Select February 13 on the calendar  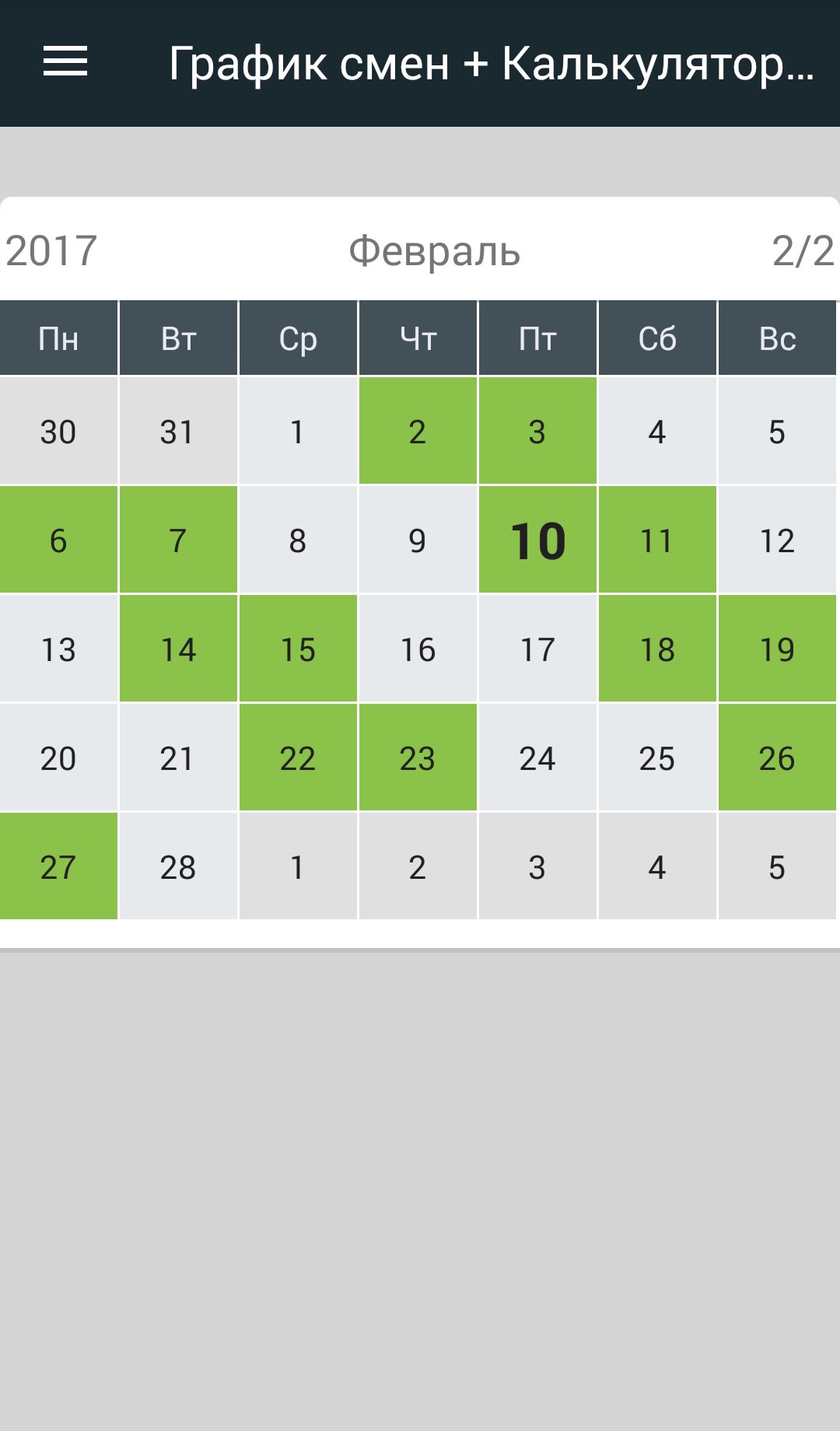point(58,649)
